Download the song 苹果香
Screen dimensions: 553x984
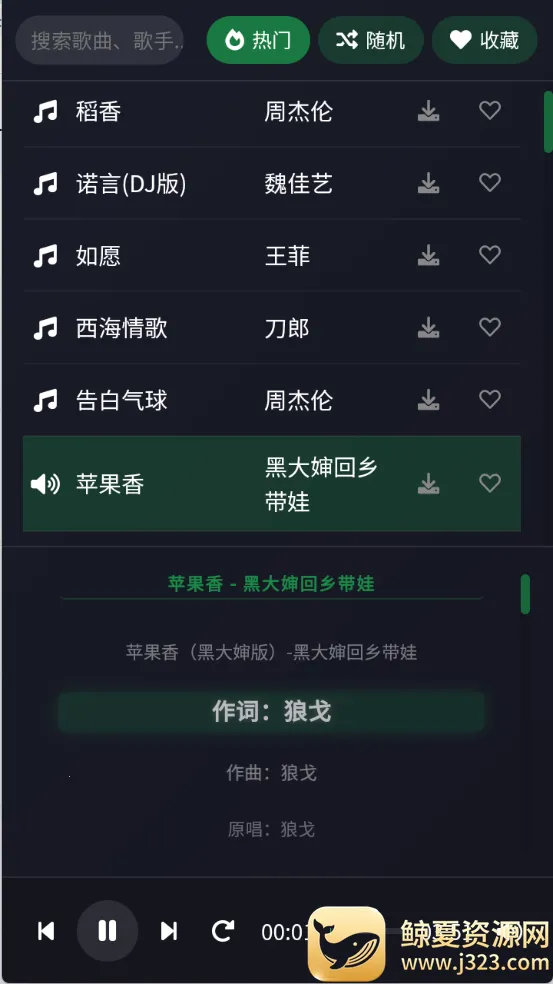(x=429, y=484)
